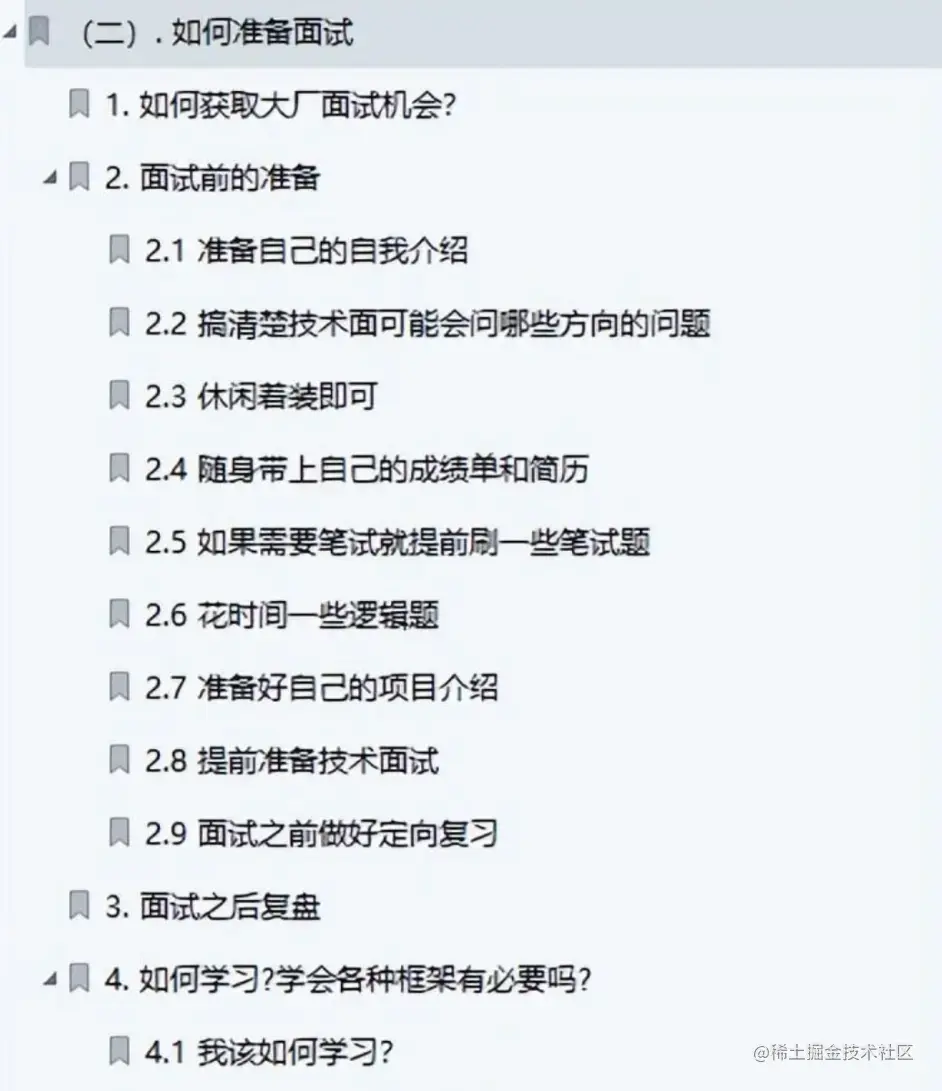Open bookmark 2.8 提前准备技术面试

292,761
